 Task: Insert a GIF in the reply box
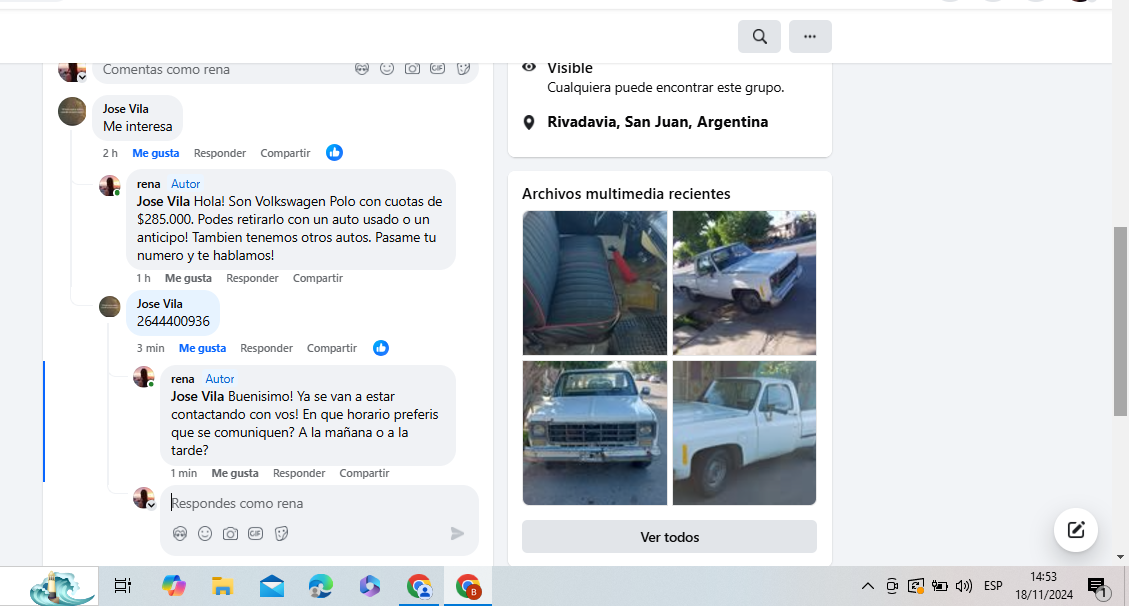[256, 534]
